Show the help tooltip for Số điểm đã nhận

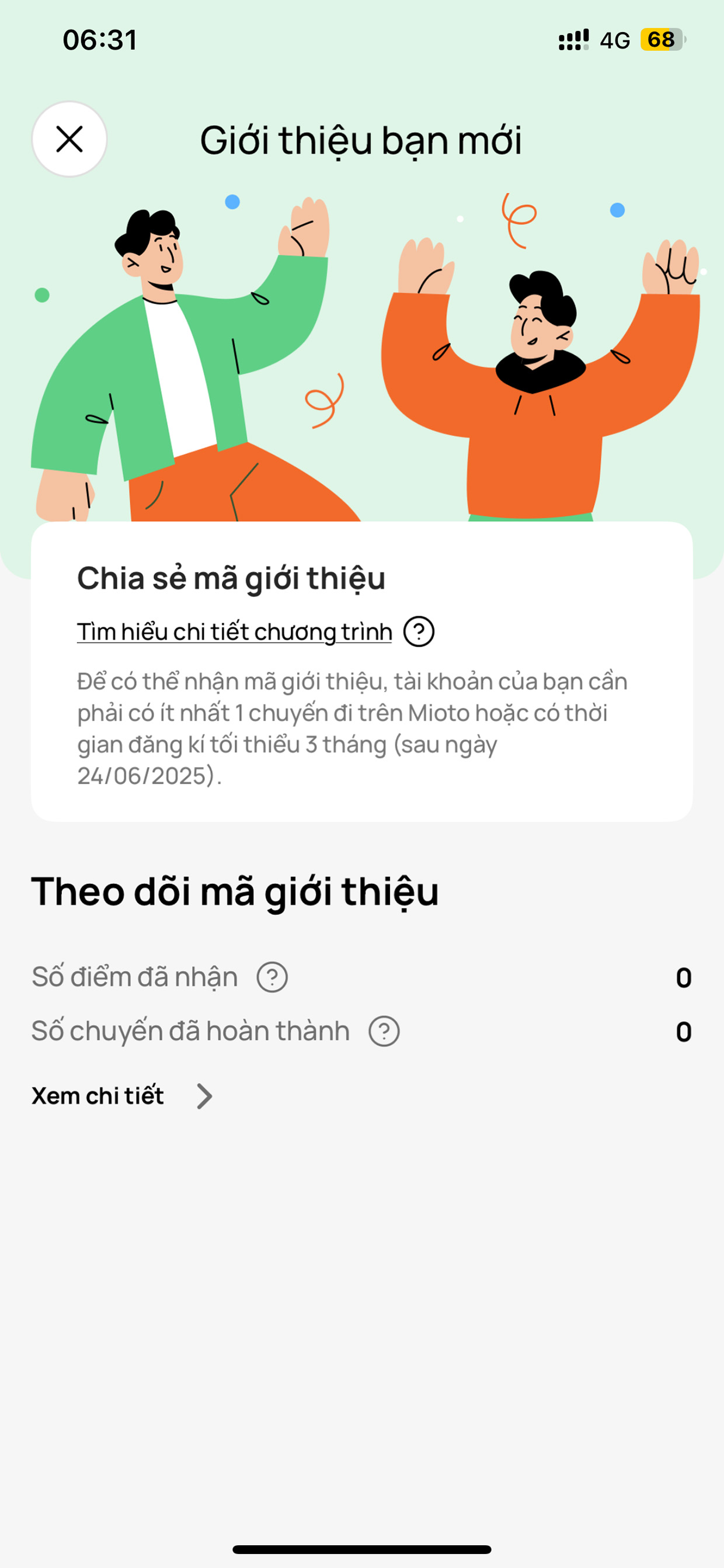point(272,977)
